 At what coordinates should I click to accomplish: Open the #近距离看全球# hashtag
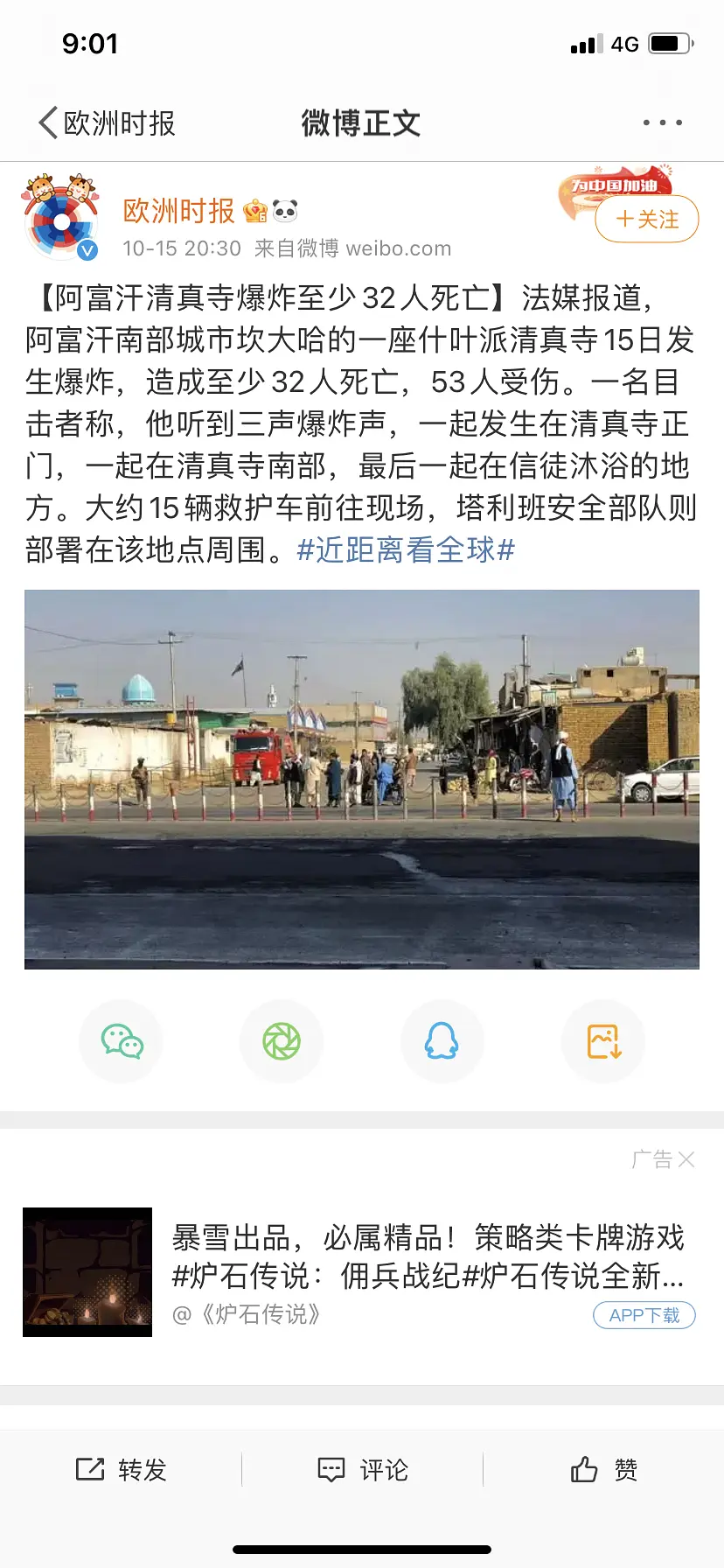pos(406,550)
